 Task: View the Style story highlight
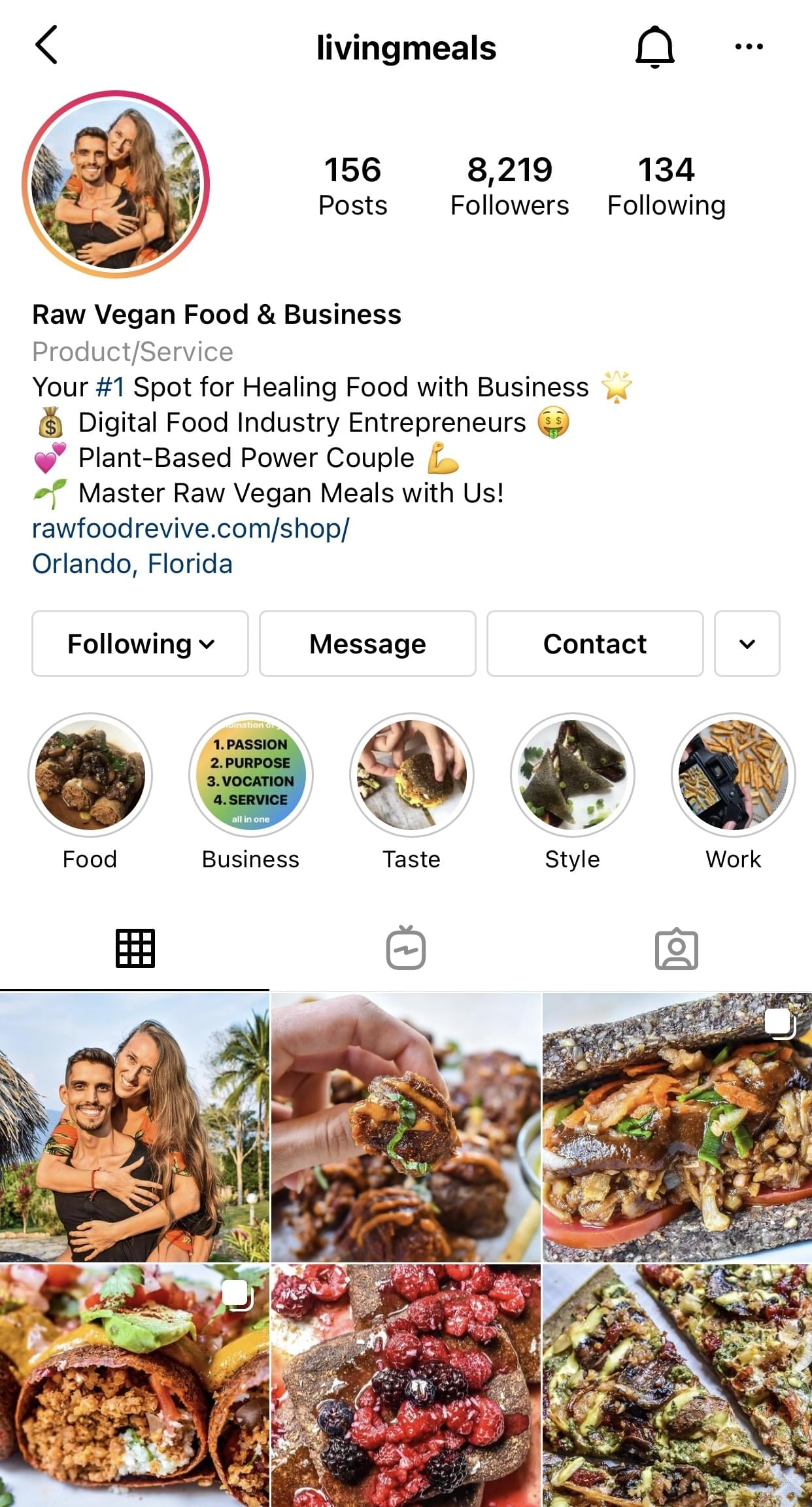pos(572,775)
